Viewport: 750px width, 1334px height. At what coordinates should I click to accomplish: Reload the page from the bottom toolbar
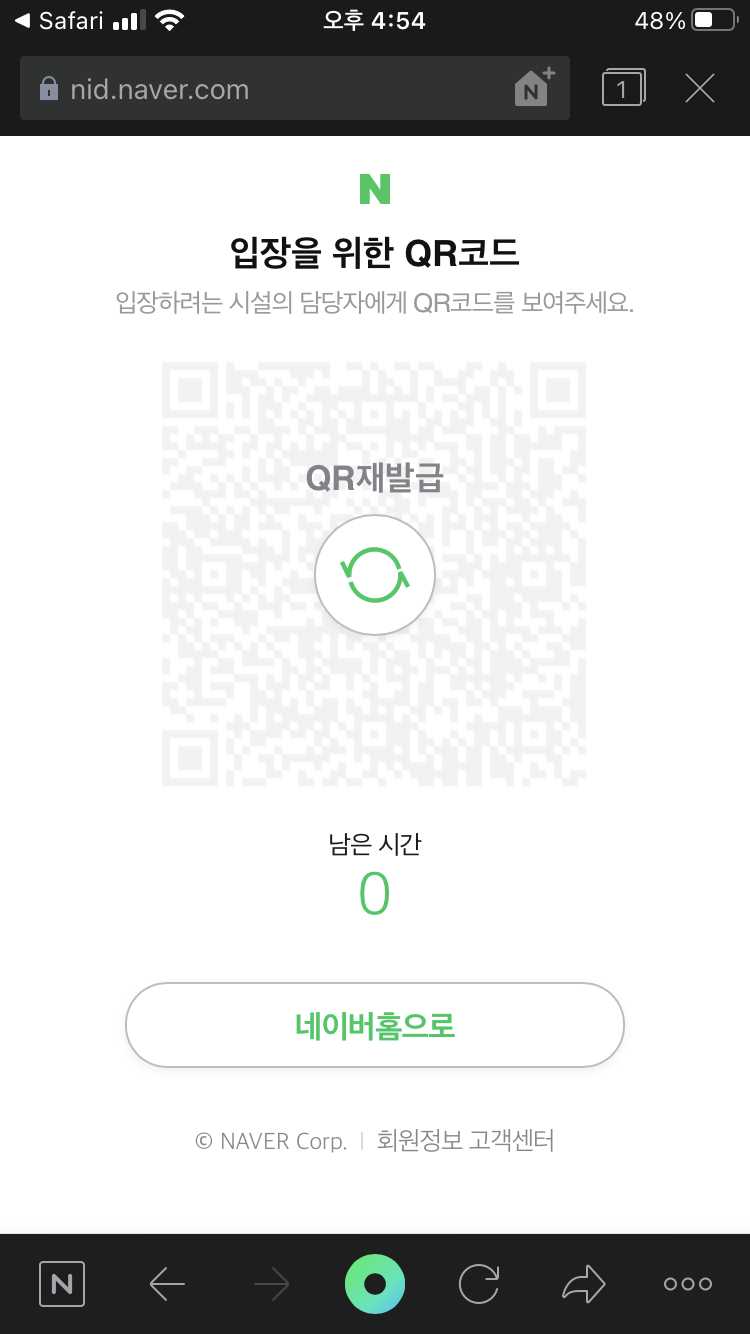tap(479, 1284)
